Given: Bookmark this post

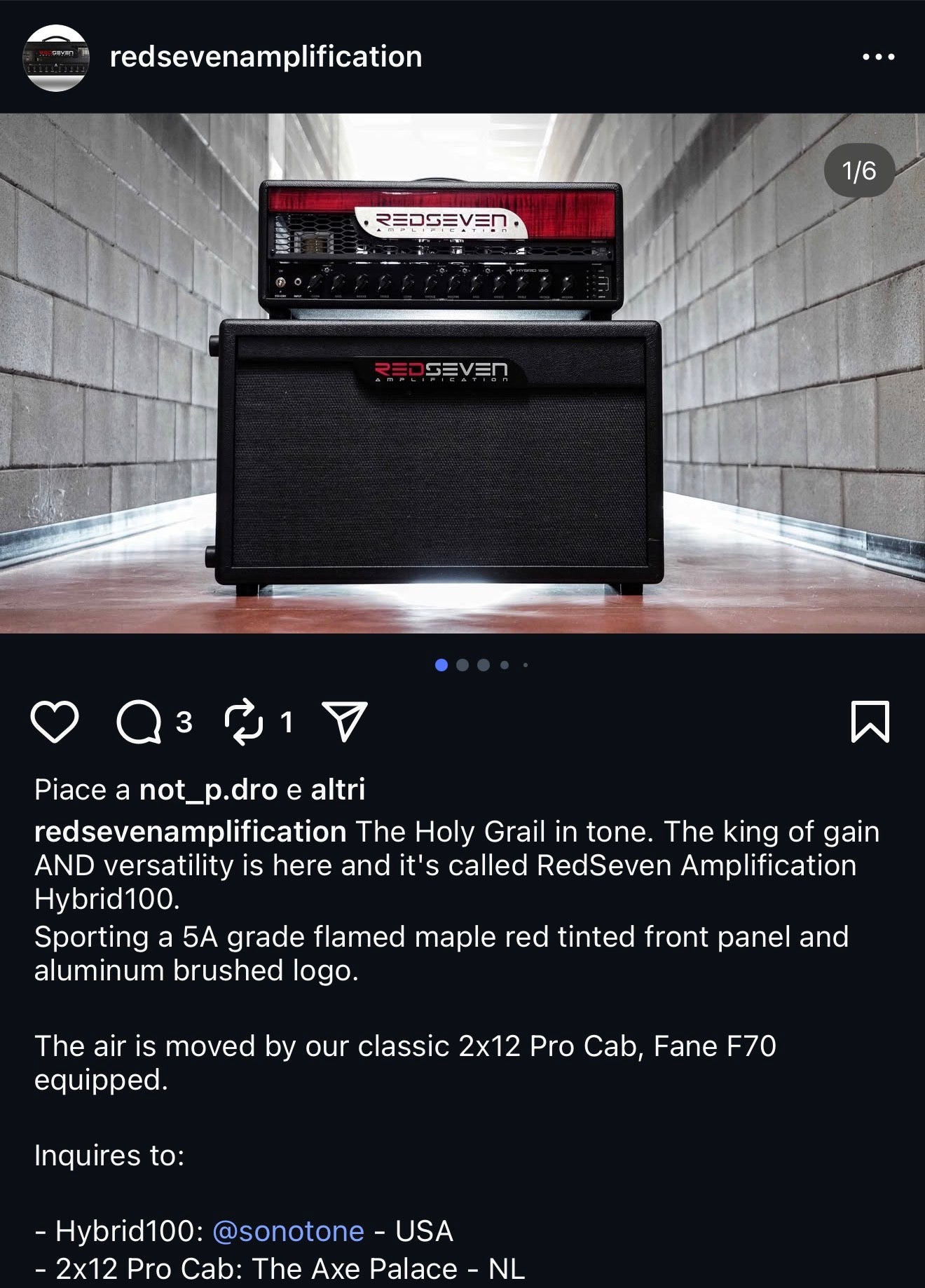Looking at the screenshot, I should (870, 722).
